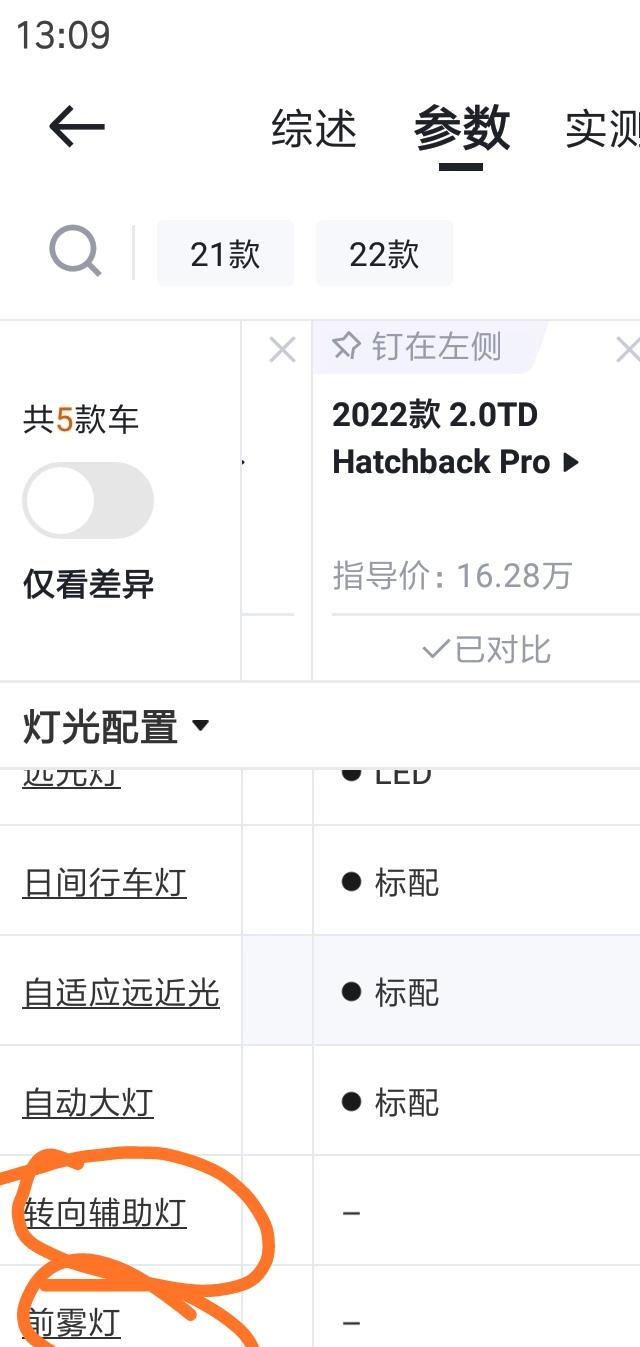Open the 转向辅助灯 explanation link

tap(104, 1213)
